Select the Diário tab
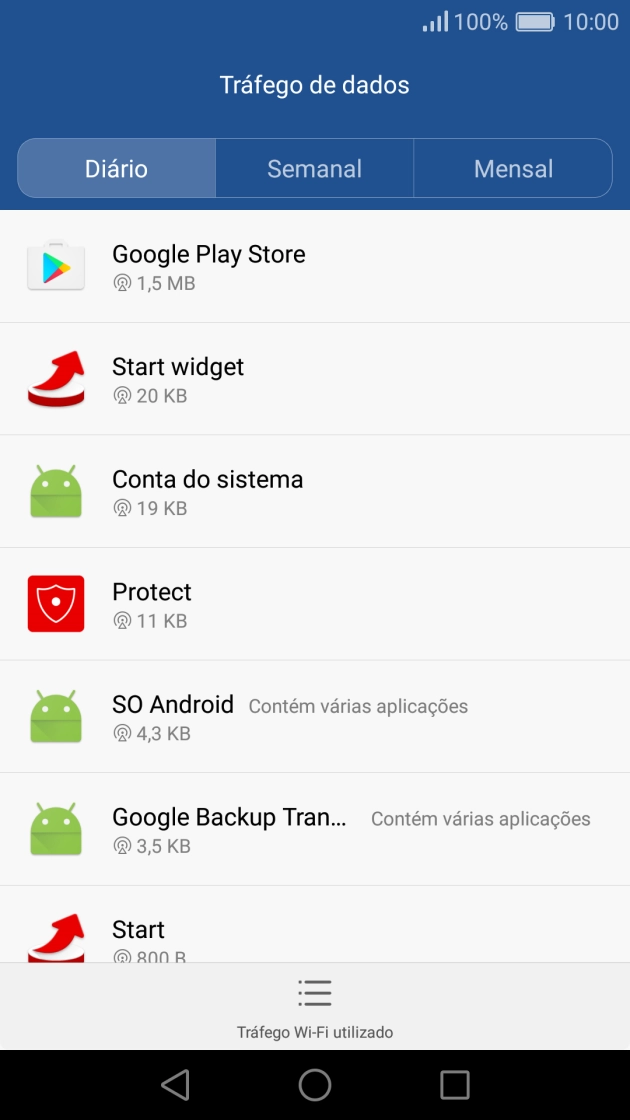The image size is (630, 1120). (x=116, y=169)
